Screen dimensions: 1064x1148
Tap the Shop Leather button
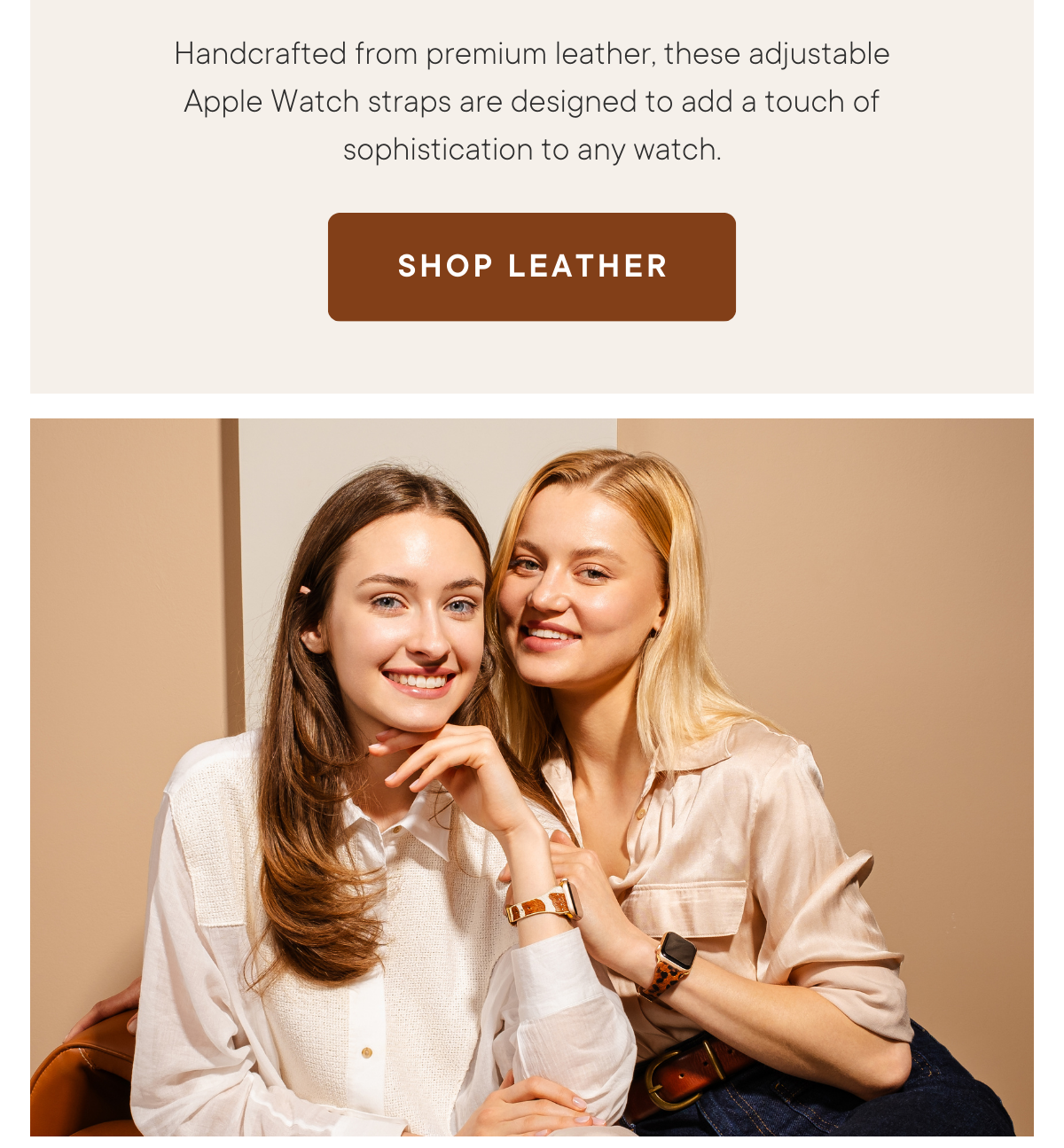pyautogui.click(x=531, y=266)
